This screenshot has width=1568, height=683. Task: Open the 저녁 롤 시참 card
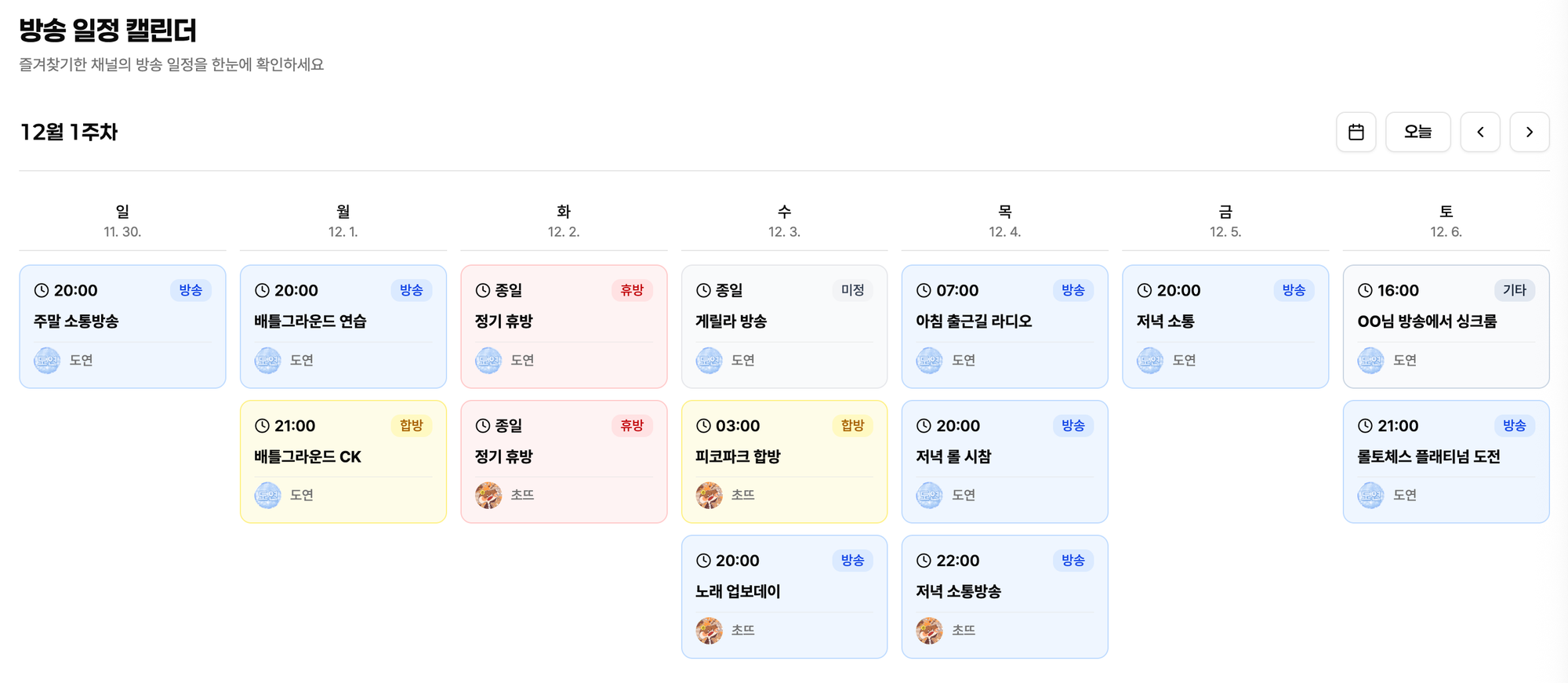point(1005,462)
